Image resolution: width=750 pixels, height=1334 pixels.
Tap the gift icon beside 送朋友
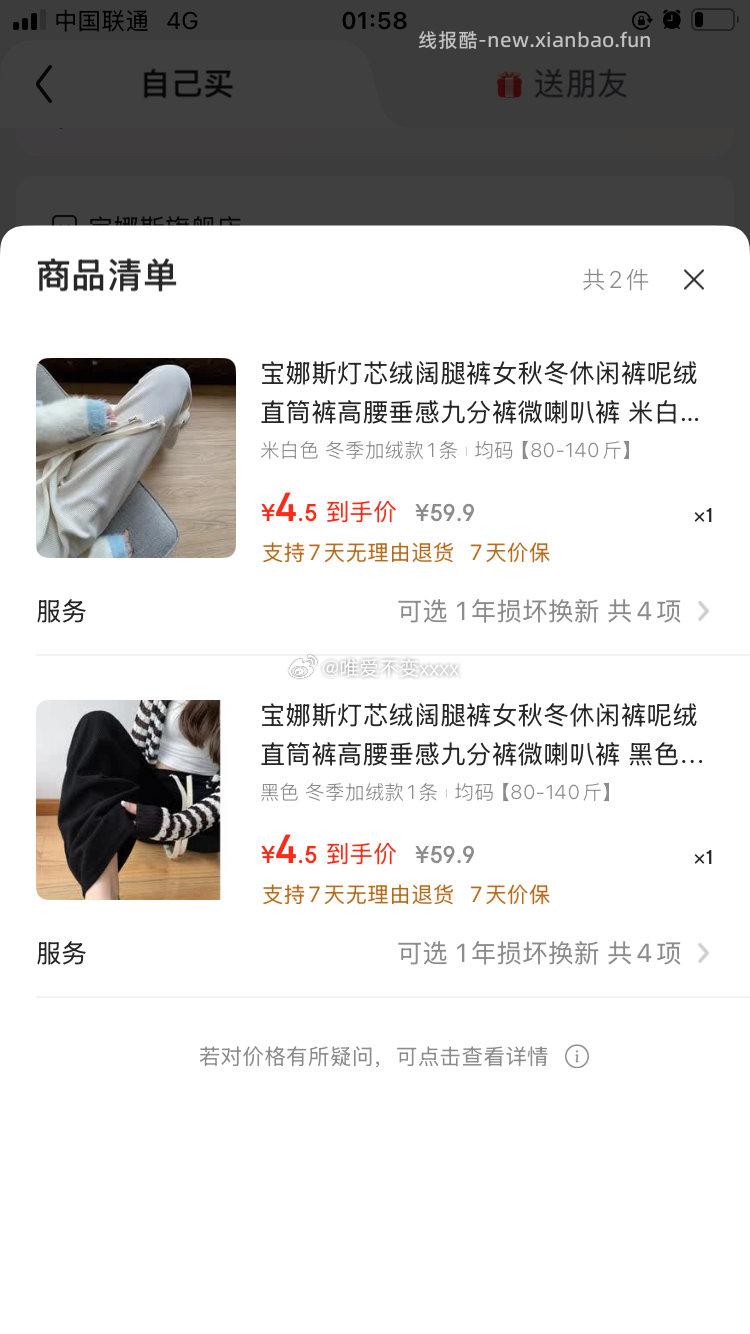point(510,85)
